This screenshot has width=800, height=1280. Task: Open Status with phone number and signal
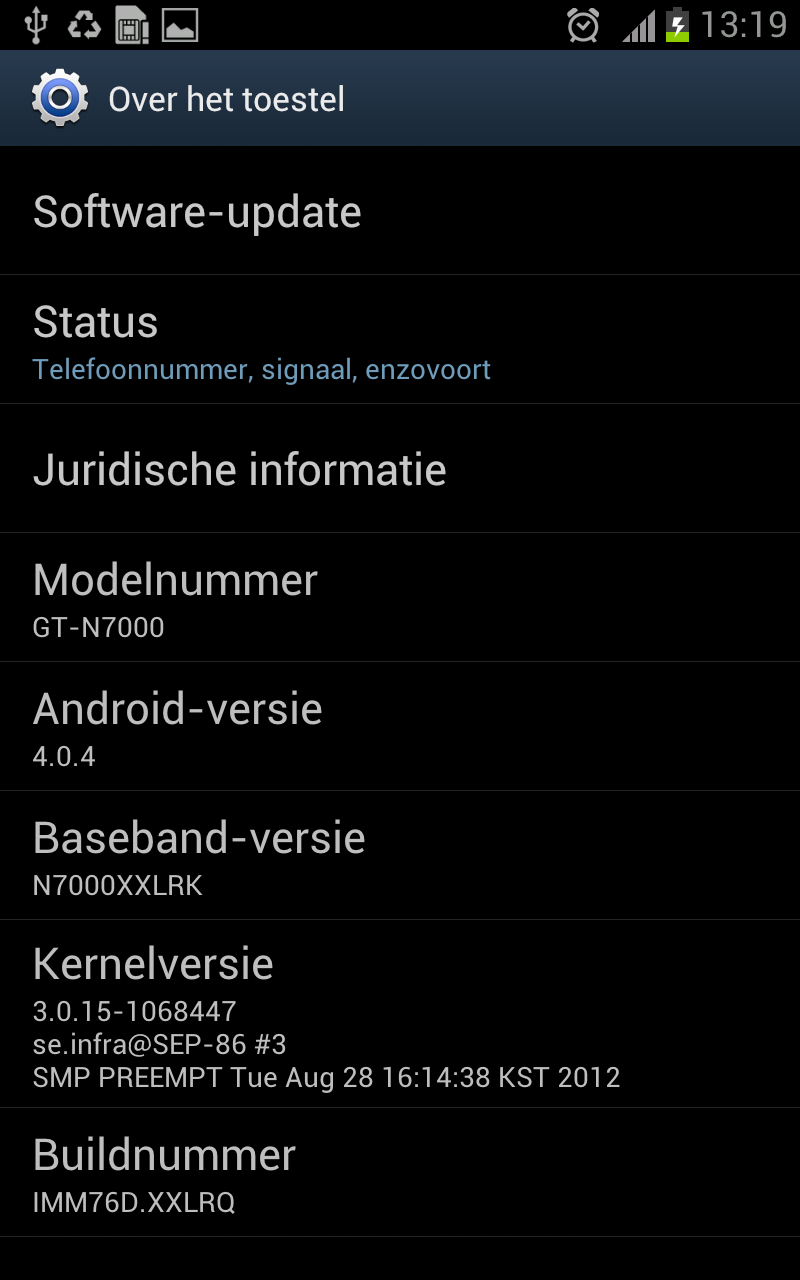(400, 340)
